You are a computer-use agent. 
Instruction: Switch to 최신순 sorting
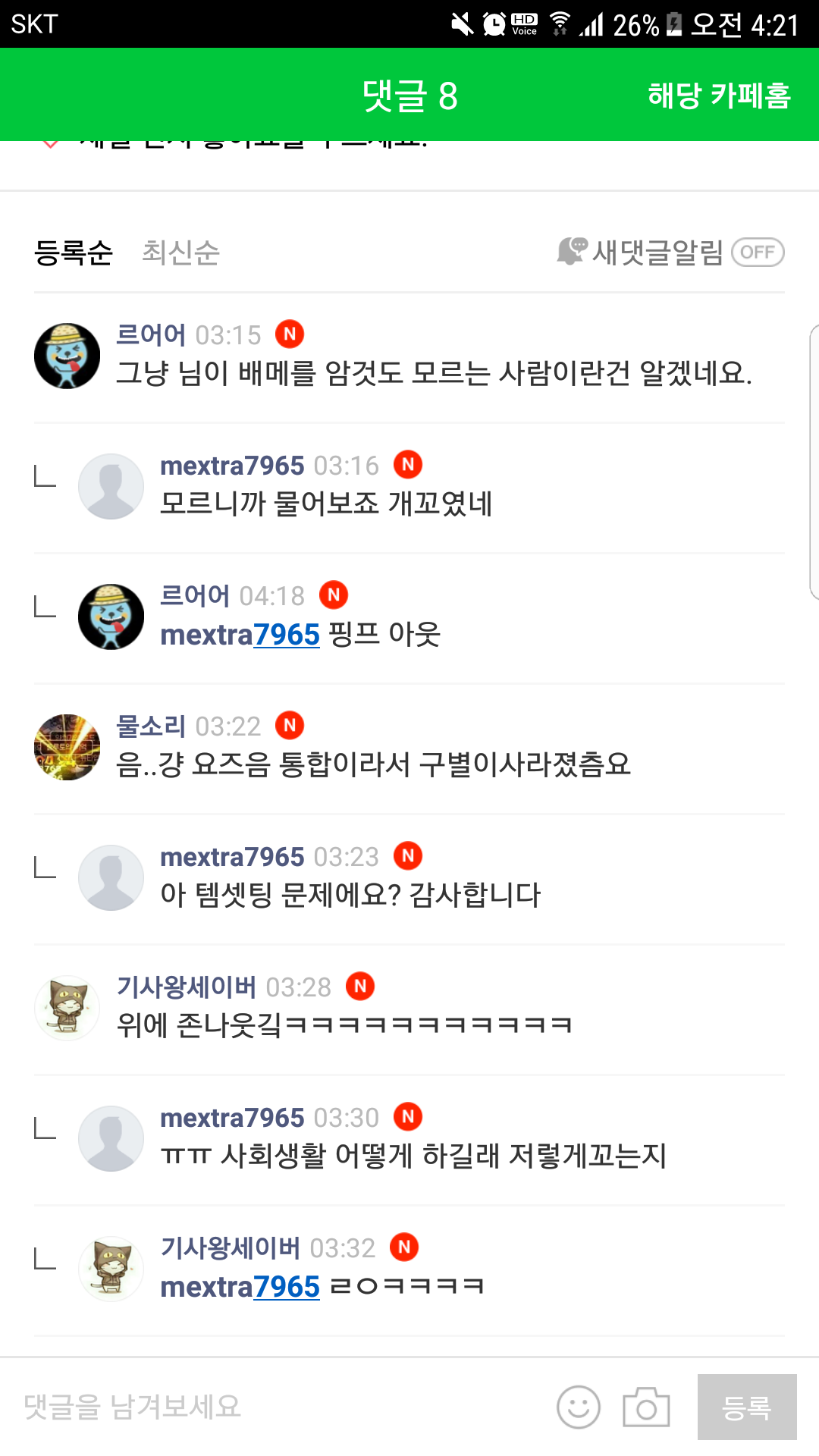180,253
